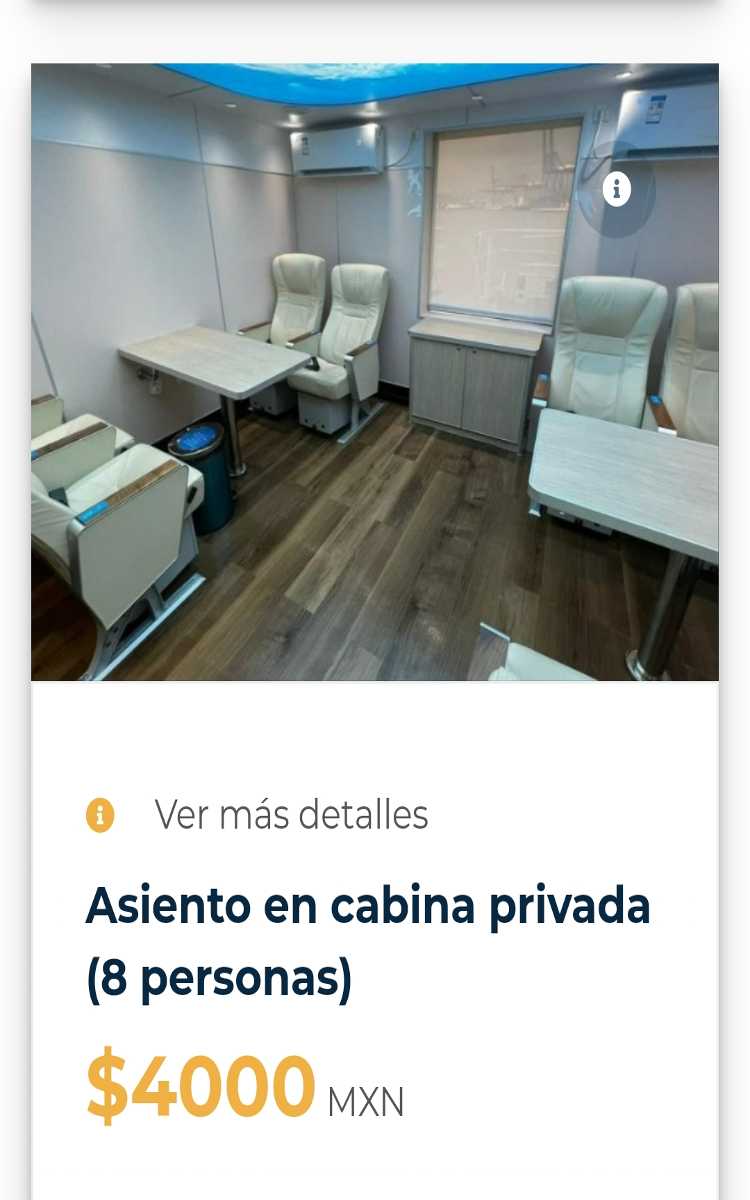Screen dimensions: 750x1200
Task: Open the 'Ver más detalles' link
Action: 291,815
